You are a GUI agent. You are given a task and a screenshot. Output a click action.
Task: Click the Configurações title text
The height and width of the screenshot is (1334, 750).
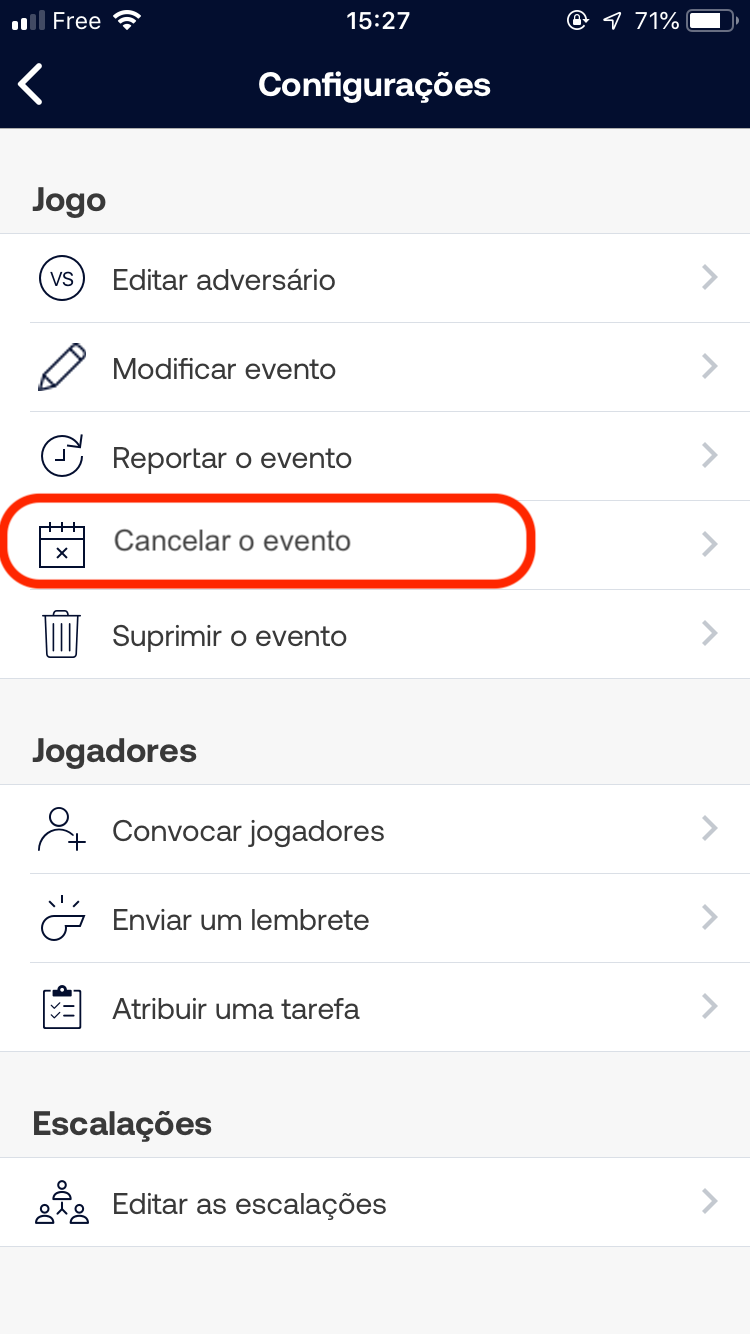pos(374,84)
